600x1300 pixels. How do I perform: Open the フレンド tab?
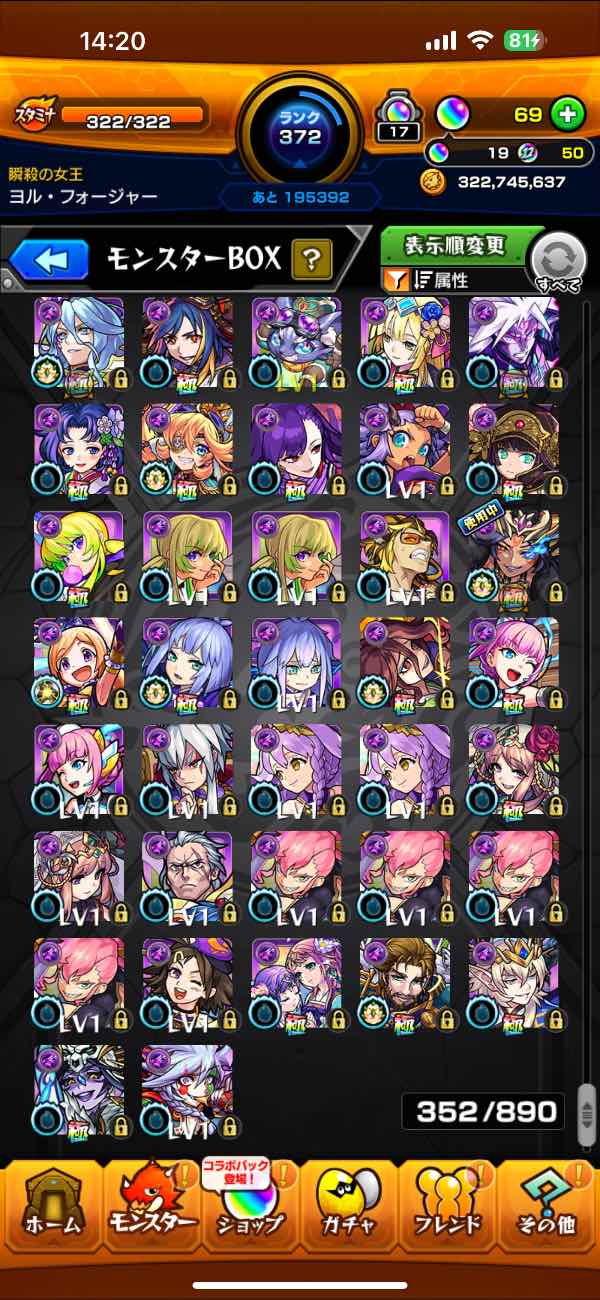447,1211
